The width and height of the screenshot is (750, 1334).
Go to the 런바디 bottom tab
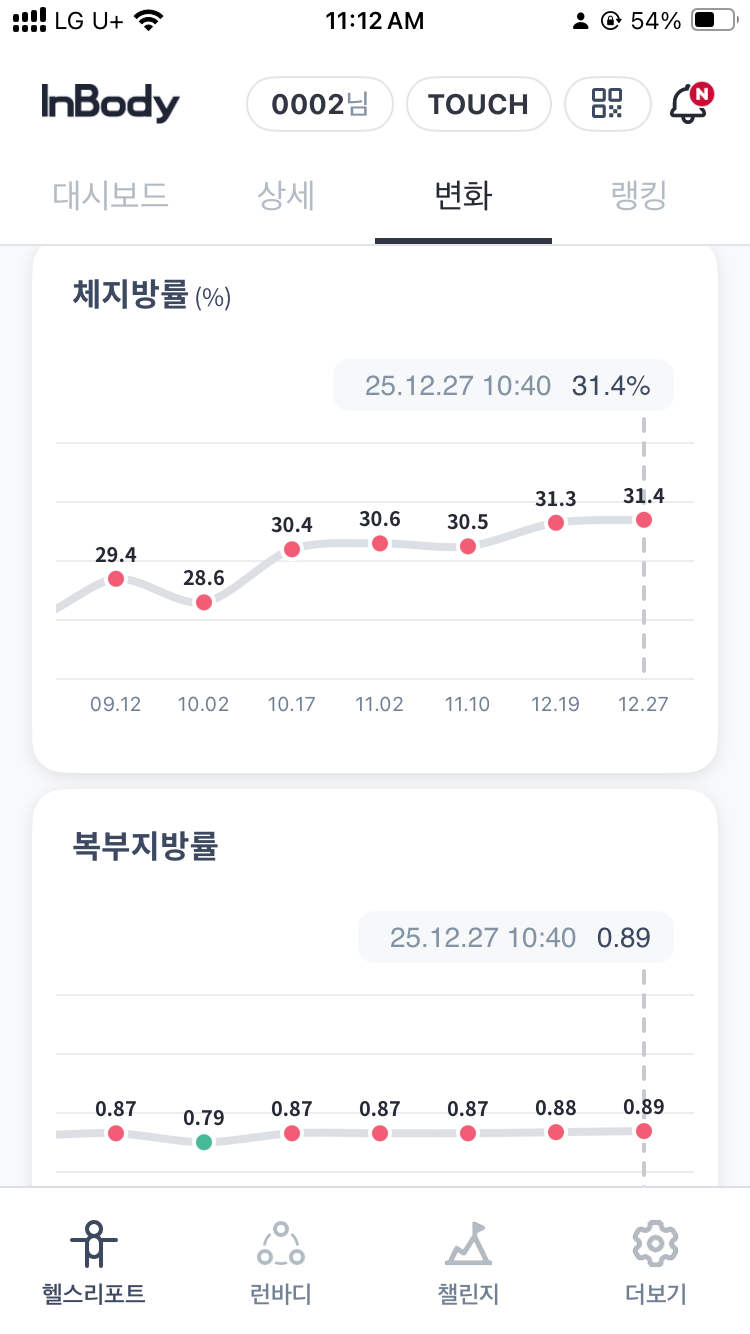pyautogui.click(x=281, y=1262)
